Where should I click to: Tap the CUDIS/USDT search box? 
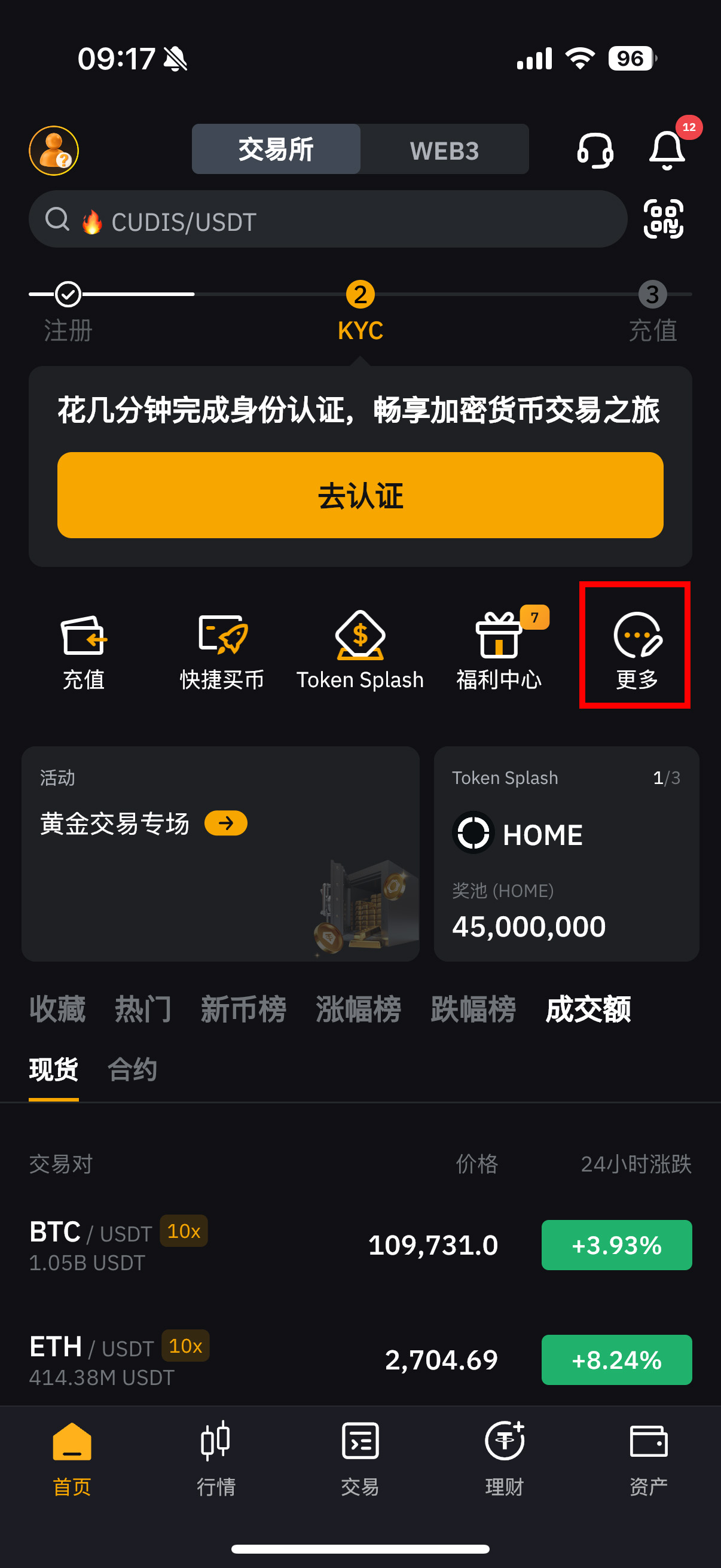click(x=328, y=219)
